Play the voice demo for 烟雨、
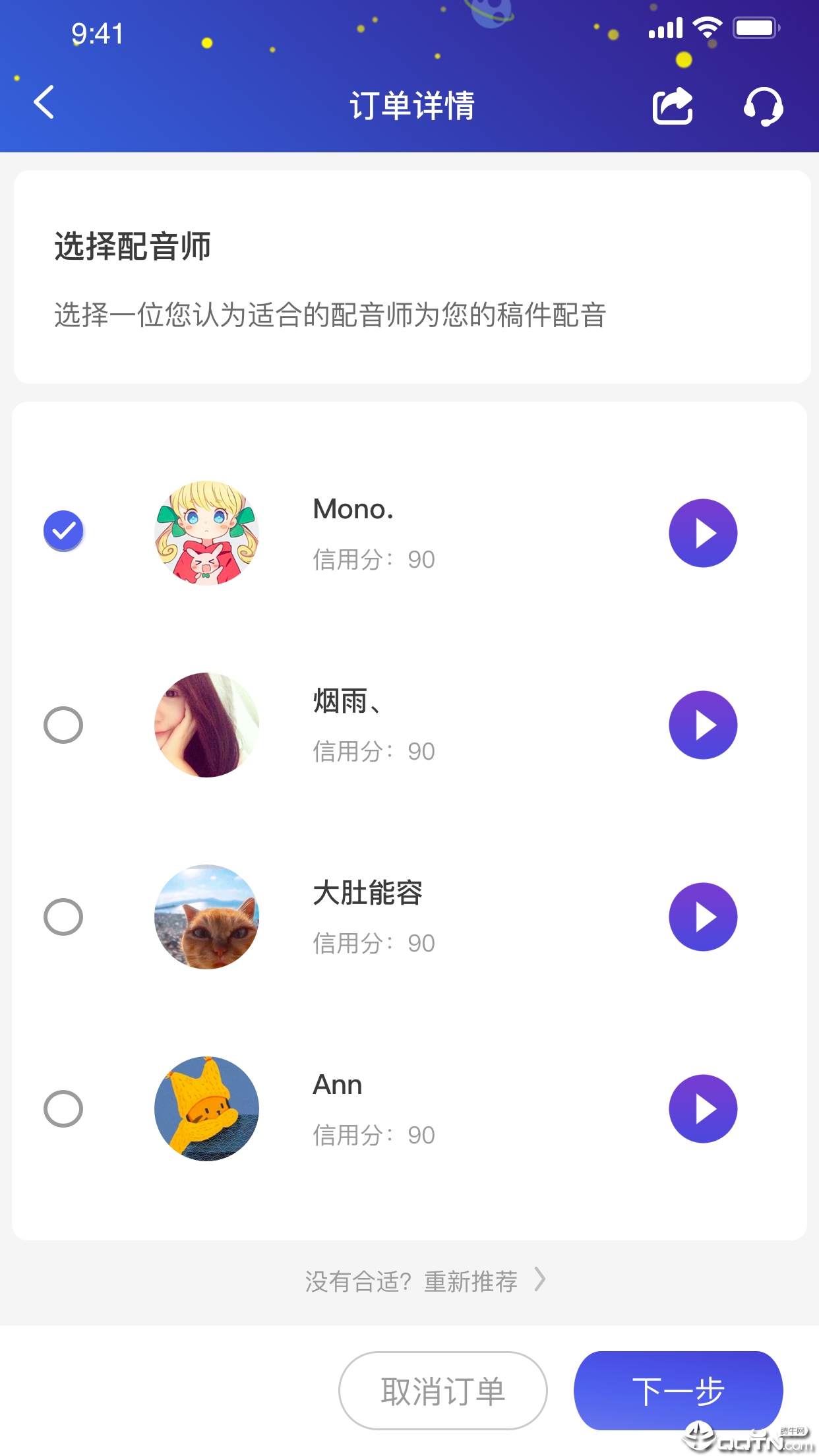819x1456 pixels. [x=703, y=725]
